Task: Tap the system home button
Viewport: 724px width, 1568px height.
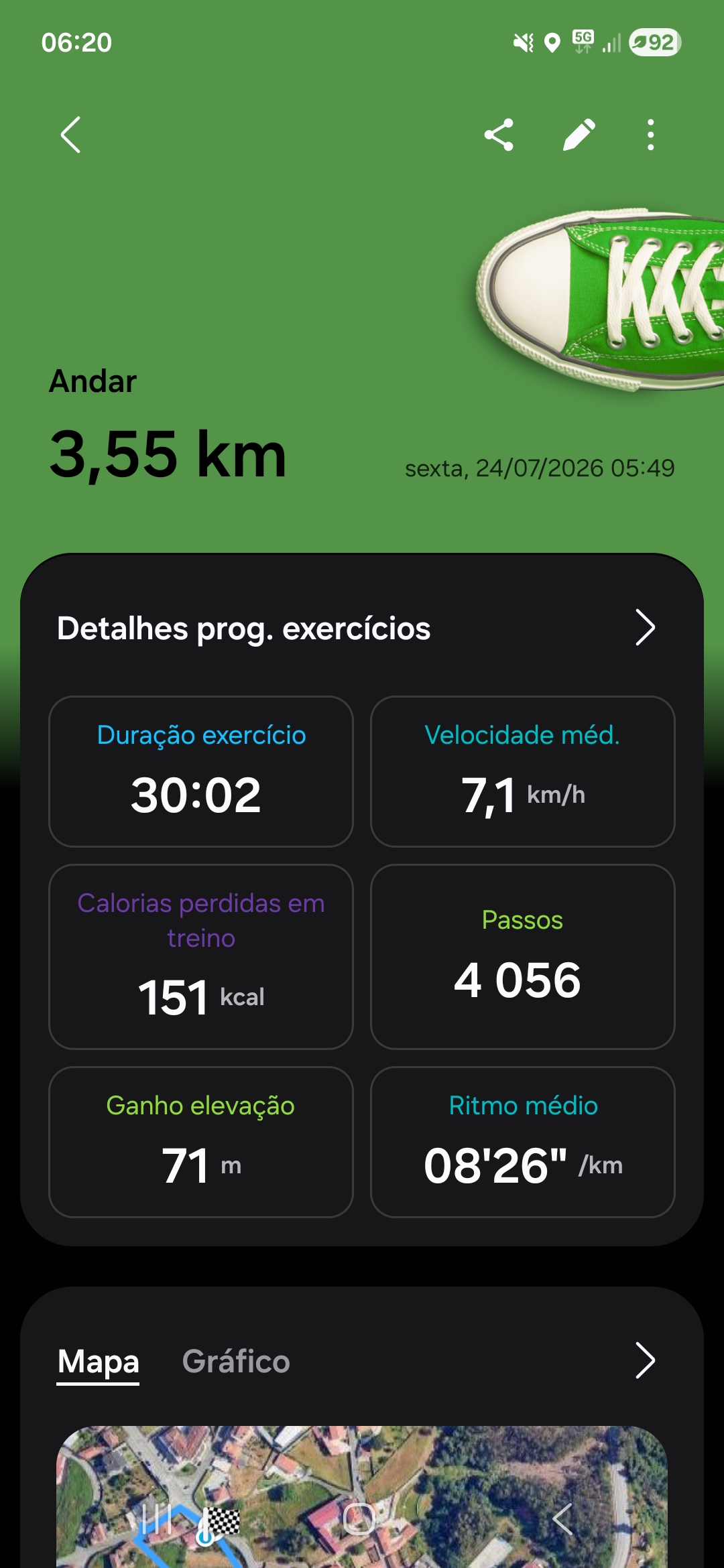Action: coord(359,1519)
